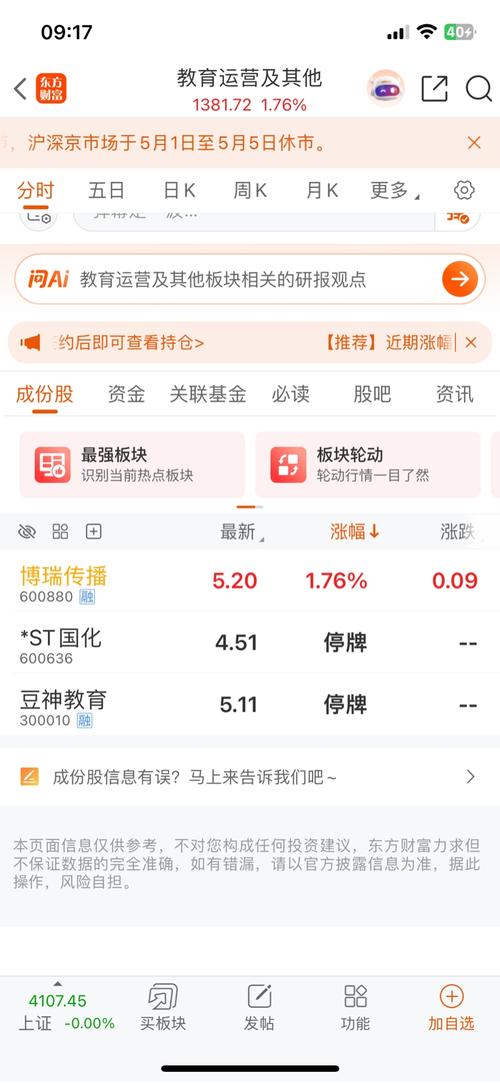Switch to the 资金 tab
500x1083 pixels.
point(126,394)
